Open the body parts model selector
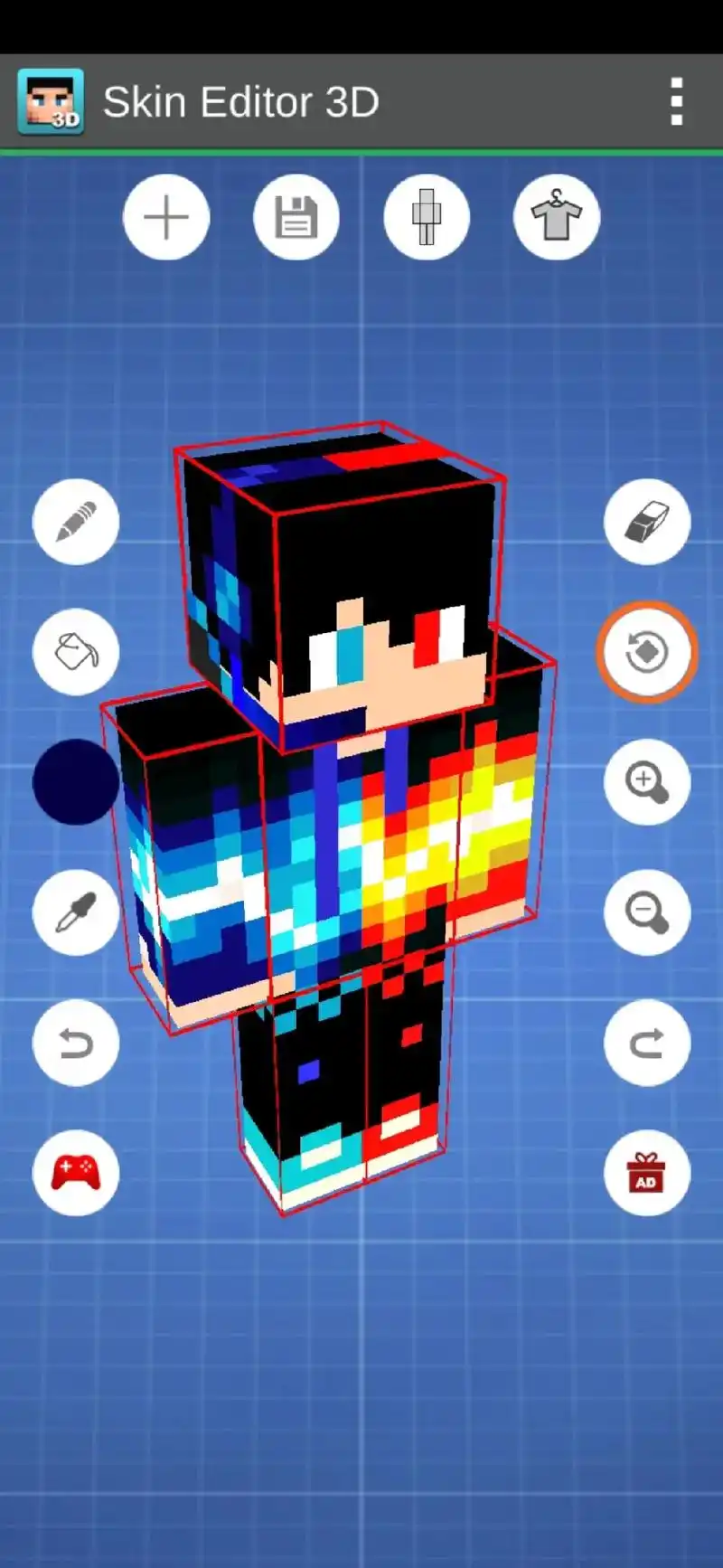The height and width of the screenshot is (1568, 723). point(427,217)
